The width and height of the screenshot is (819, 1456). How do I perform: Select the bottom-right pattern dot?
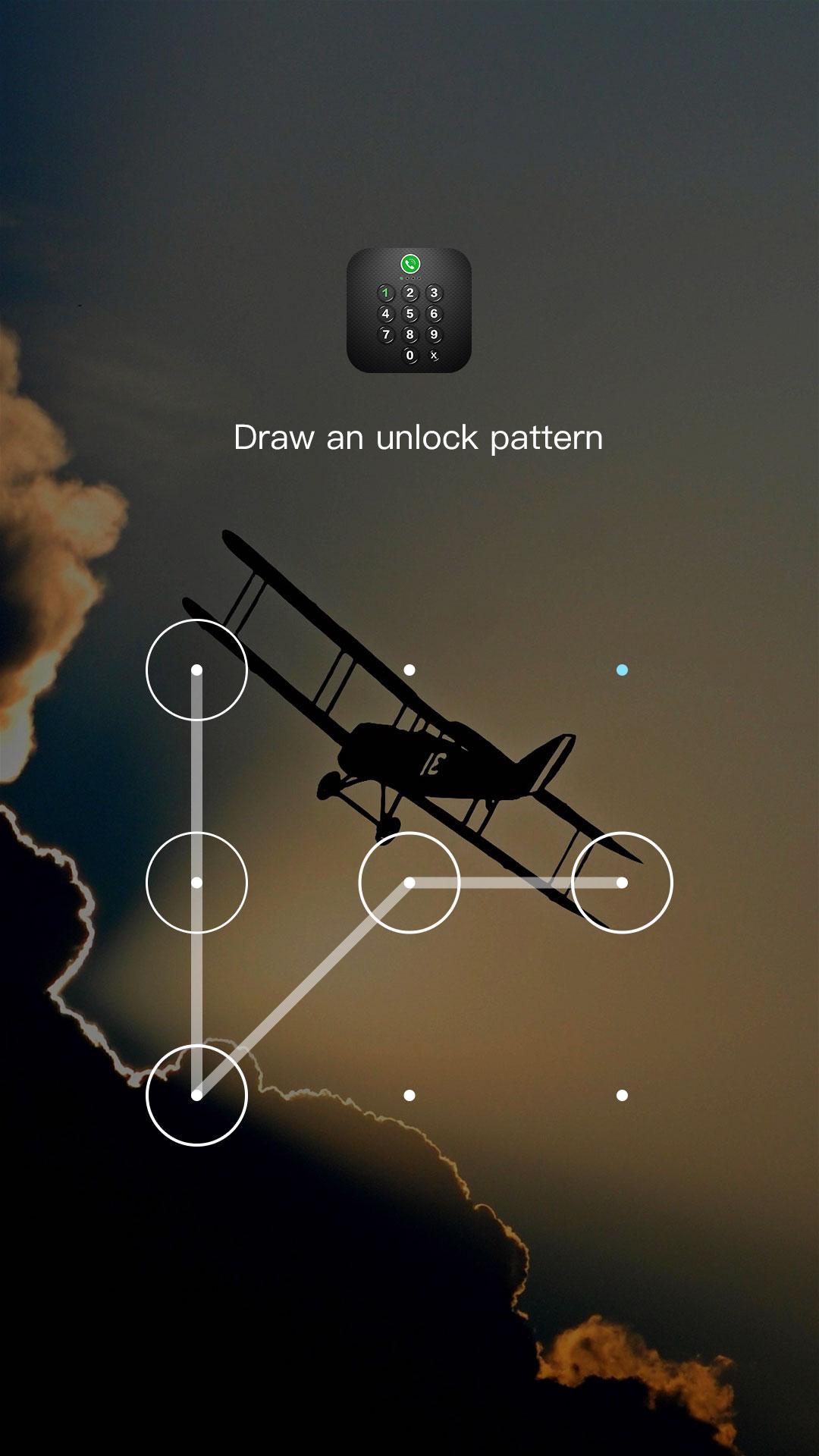[x=622, y=1095]
